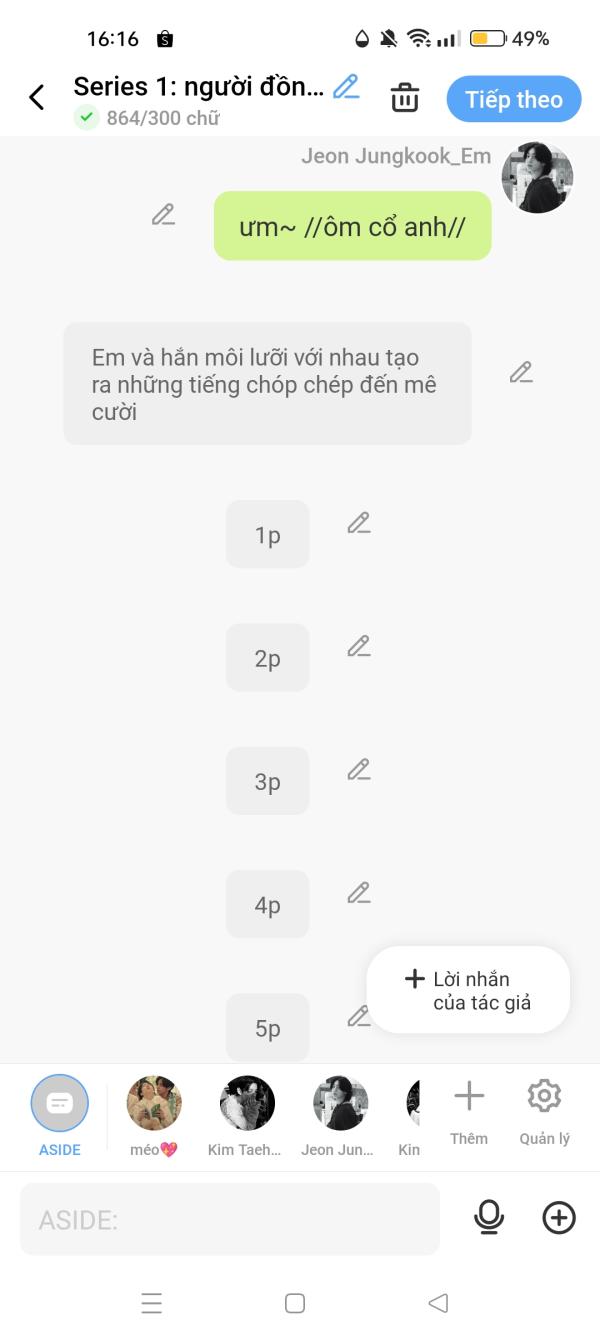Edit the series title with the pencil
600x1340 pixels.
[x=346, y=87]
